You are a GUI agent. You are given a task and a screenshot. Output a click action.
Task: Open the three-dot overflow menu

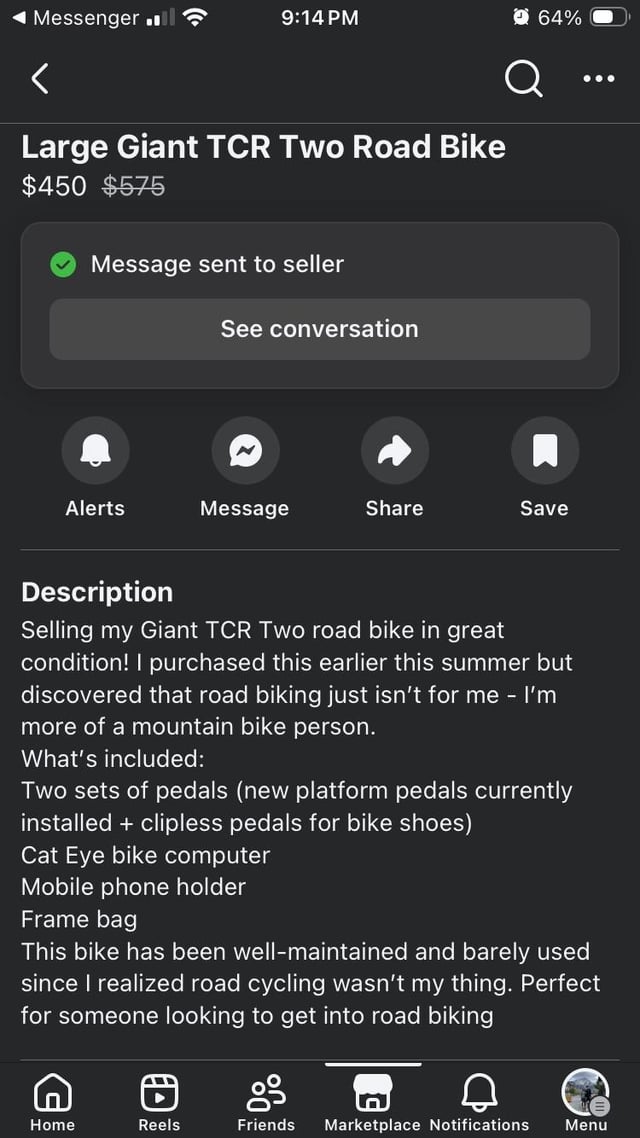(598, 79)
